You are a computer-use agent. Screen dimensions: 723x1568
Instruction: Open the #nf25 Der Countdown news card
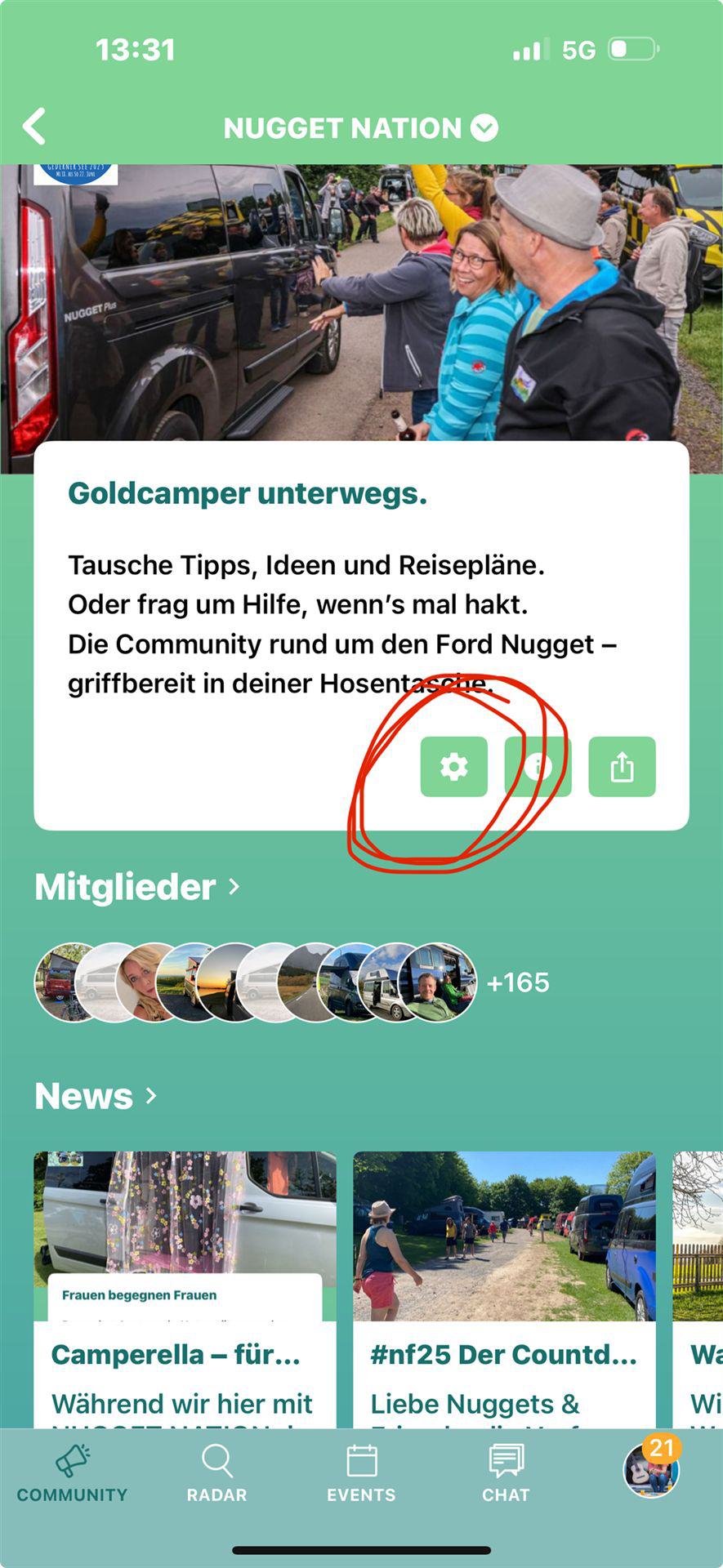[504, 1290]
